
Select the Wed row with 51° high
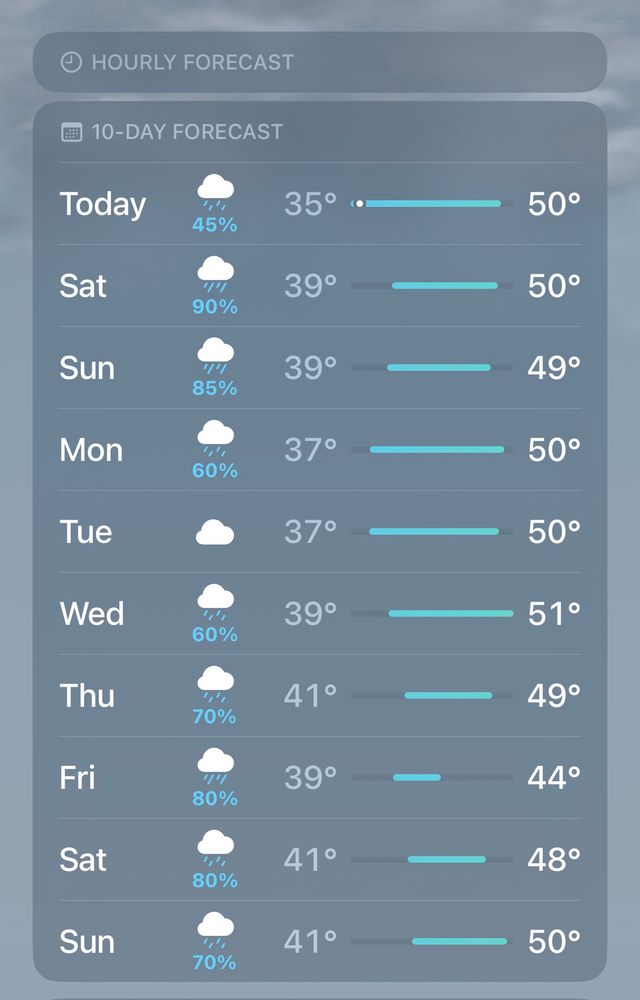point(320,613)
